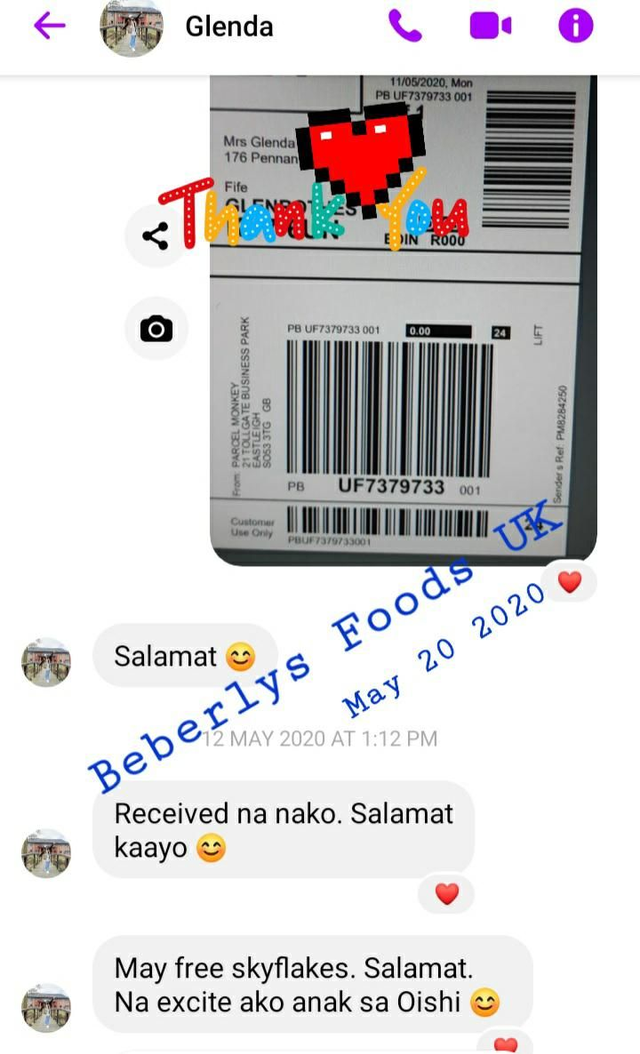
Task: Open conversation info details
Action: tap(575, 26)
